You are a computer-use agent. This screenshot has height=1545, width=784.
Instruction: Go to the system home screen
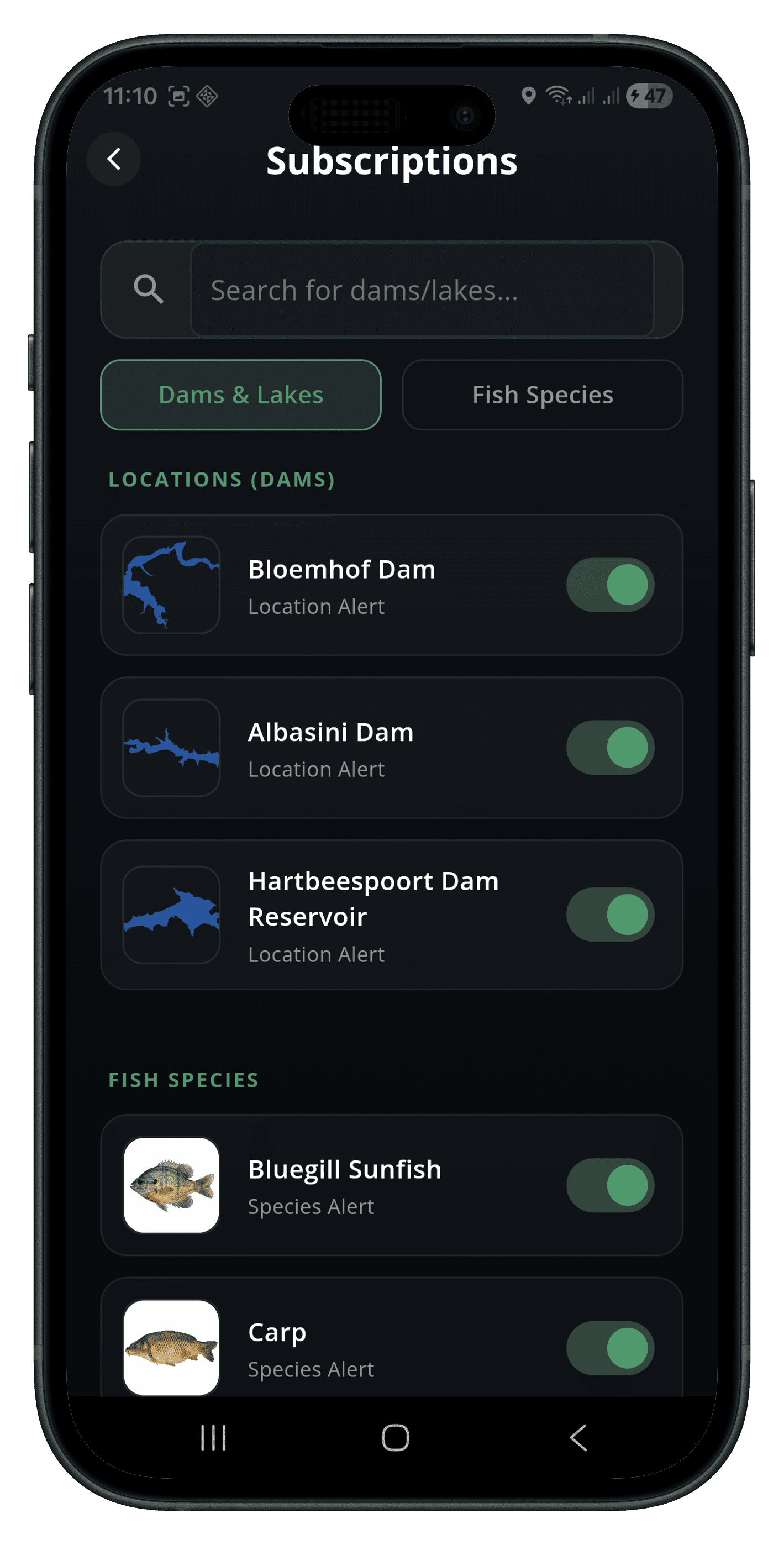(395, 1438)
